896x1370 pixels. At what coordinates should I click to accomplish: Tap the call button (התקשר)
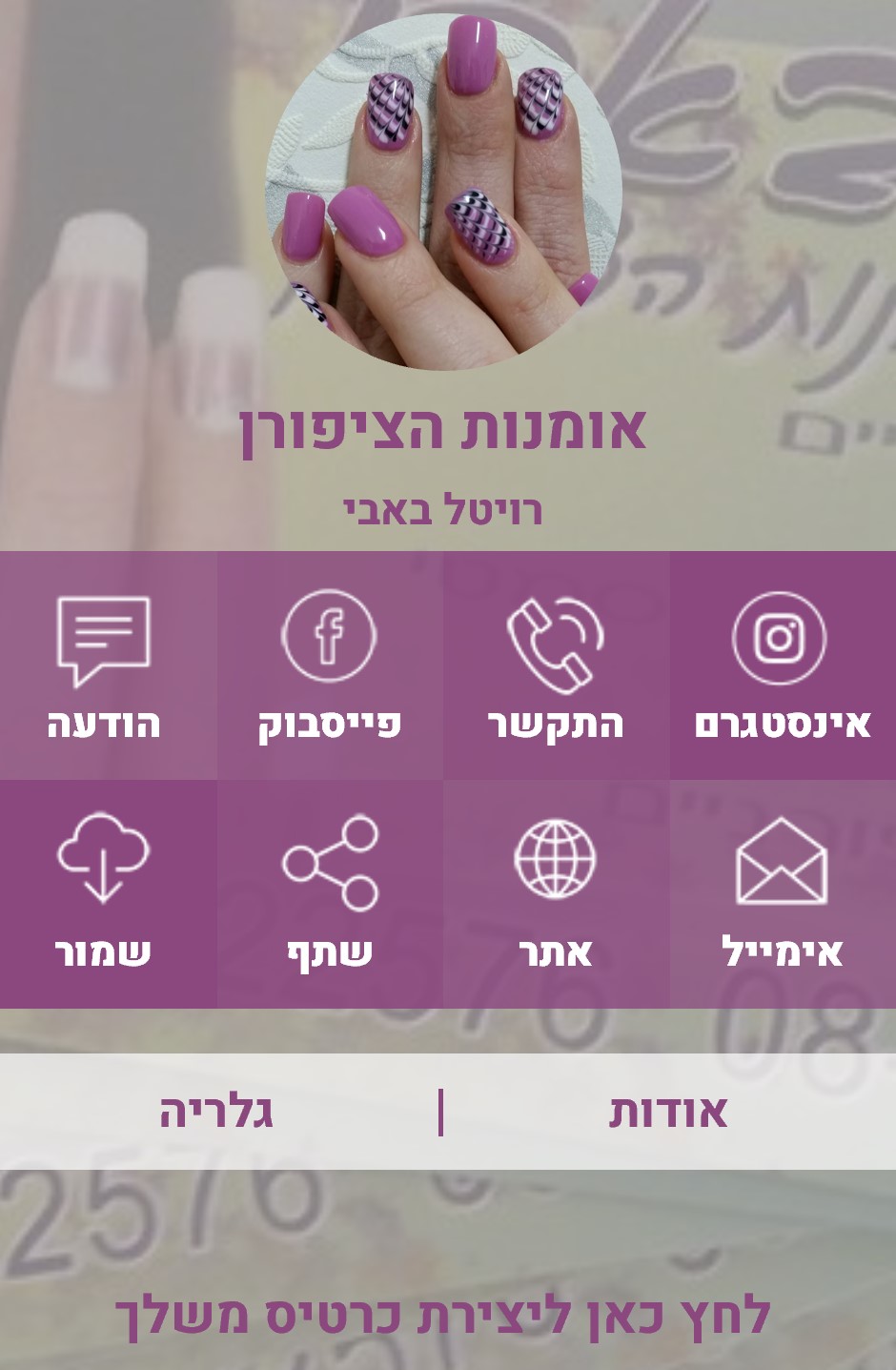pyautogui.click(x=556, y=665)
